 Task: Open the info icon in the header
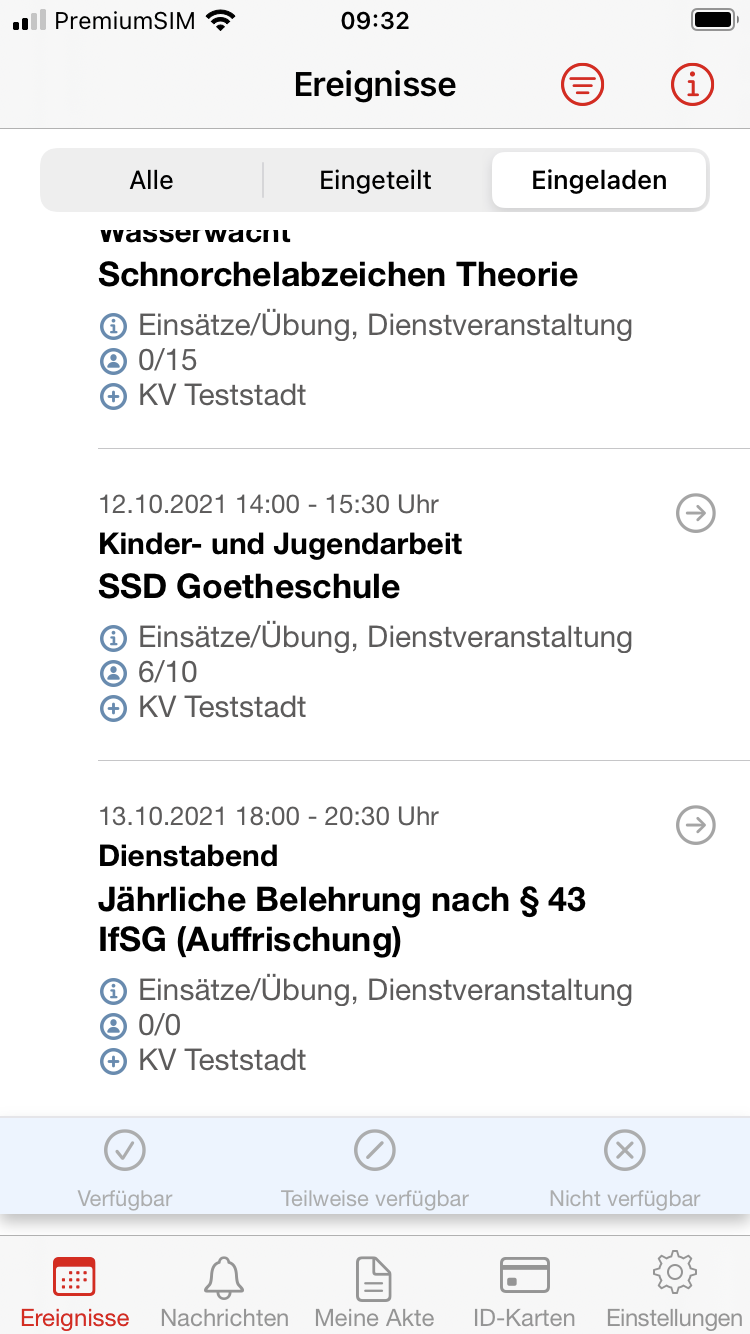pyautogui.click(x=692, y=85)
